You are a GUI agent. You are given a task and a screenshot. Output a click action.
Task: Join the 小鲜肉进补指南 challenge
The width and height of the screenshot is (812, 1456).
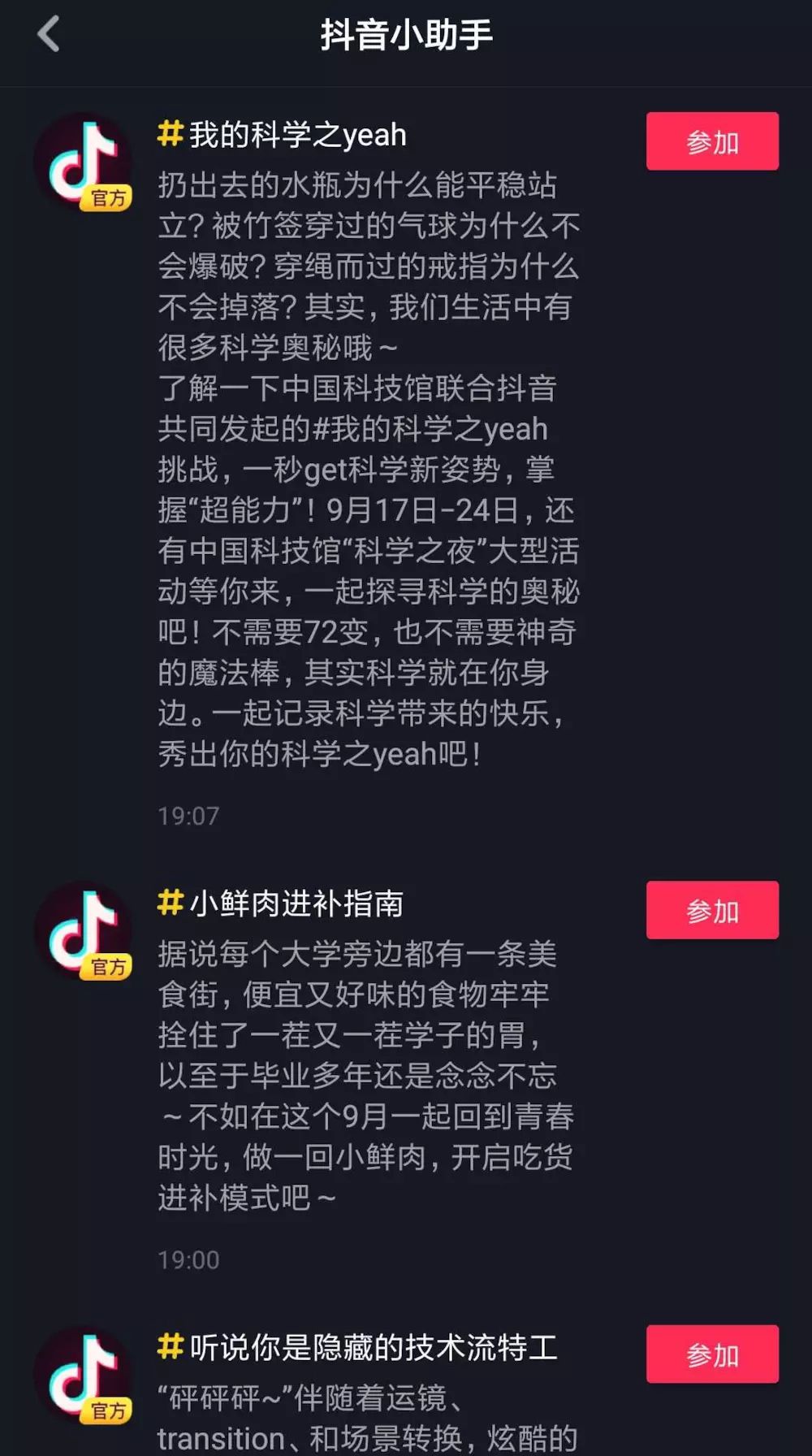pyautogui.click(x=712, y=910)
